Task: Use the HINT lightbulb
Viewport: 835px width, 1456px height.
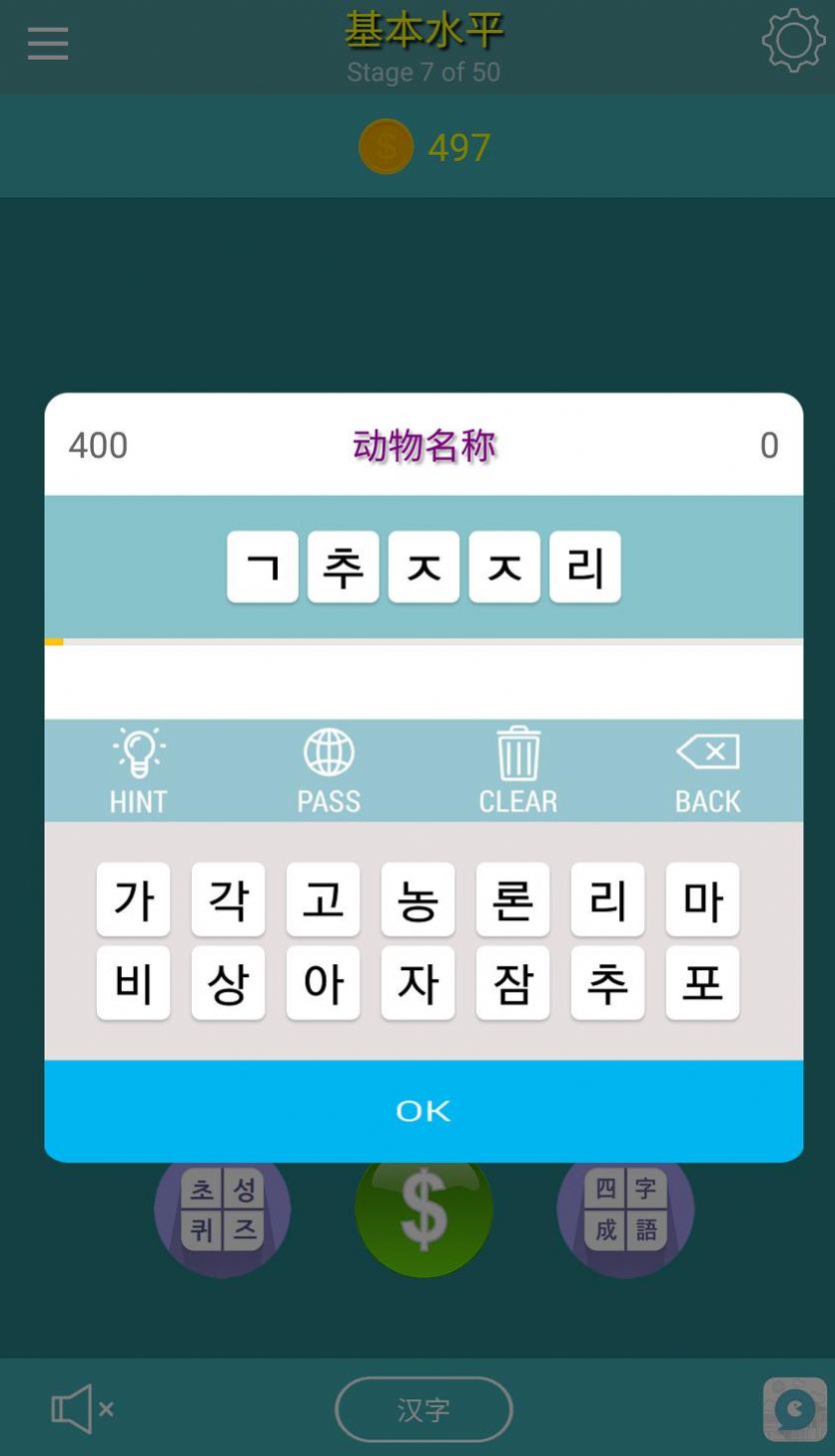Action: 139,769
